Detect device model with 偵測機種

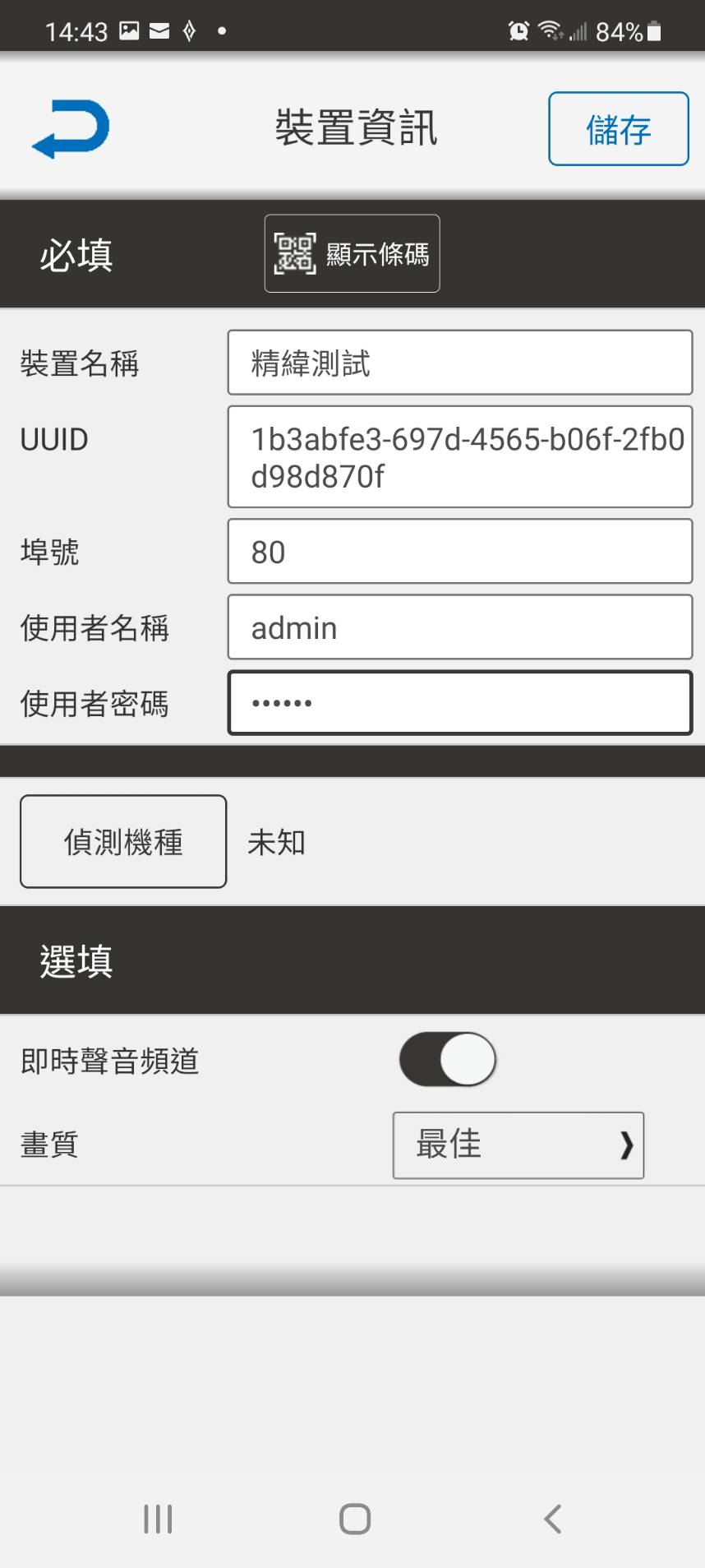click(123, 841)
